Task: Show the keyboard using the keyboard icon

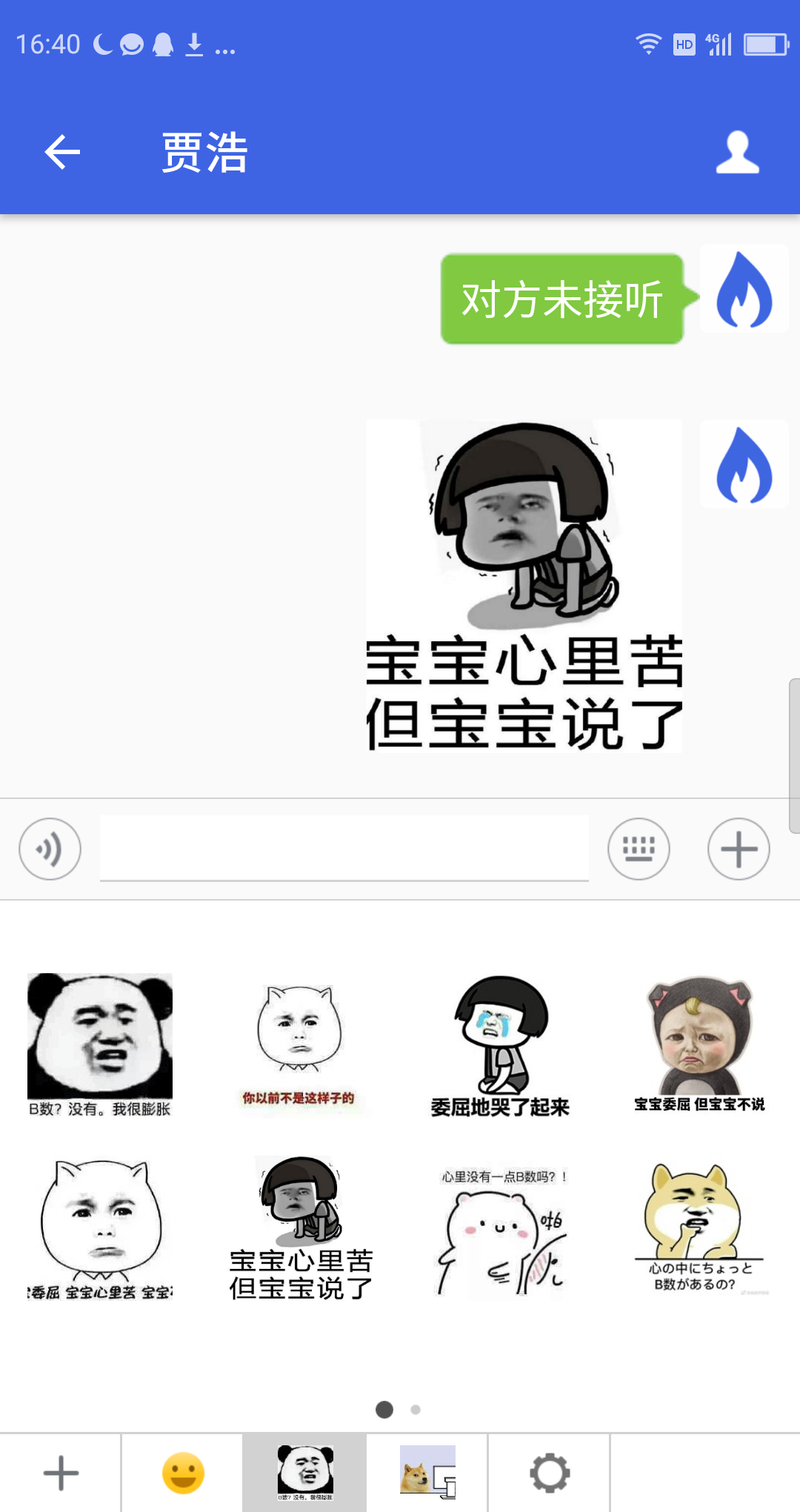Action: pos(639,849)
